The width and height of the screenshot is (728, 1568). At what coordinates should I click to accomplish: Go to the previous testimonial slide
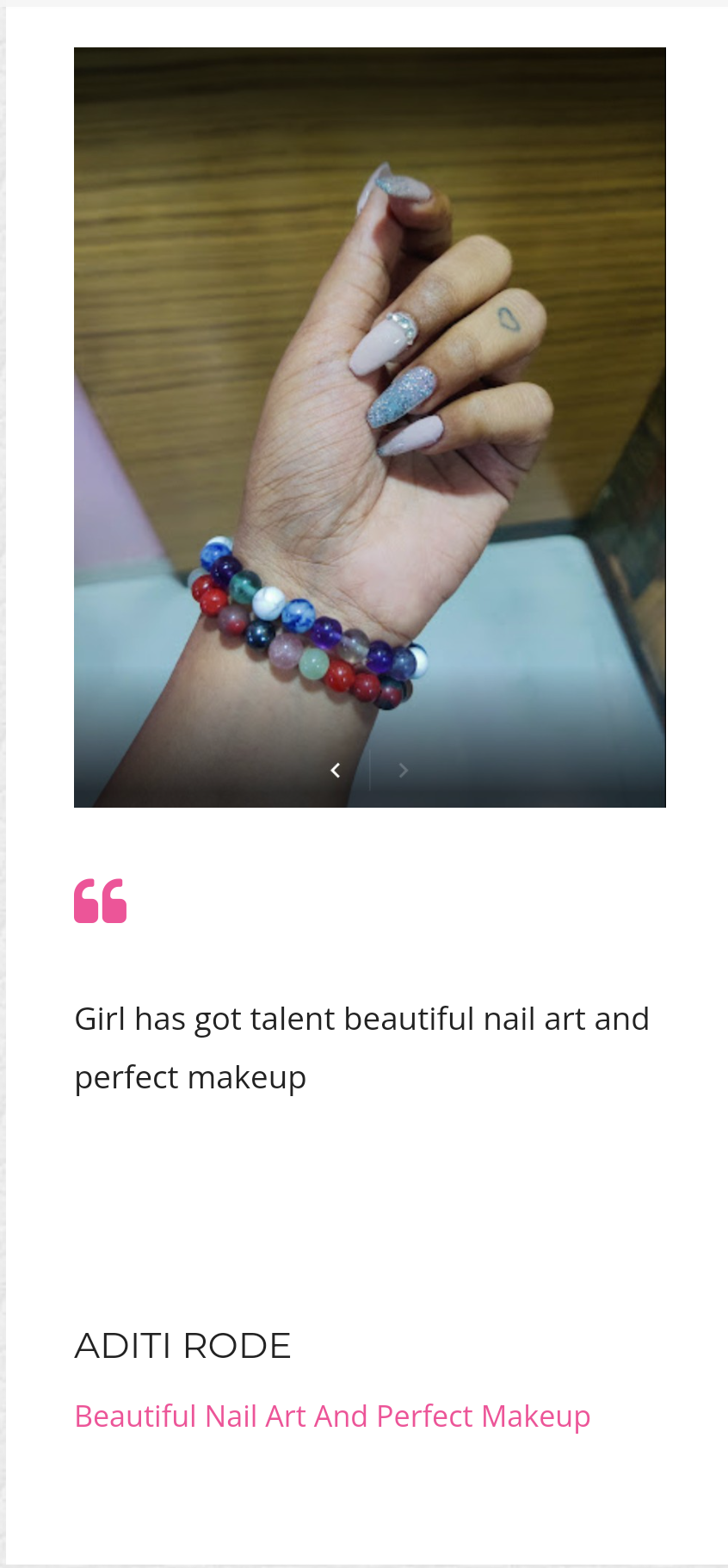coord(336,771)
